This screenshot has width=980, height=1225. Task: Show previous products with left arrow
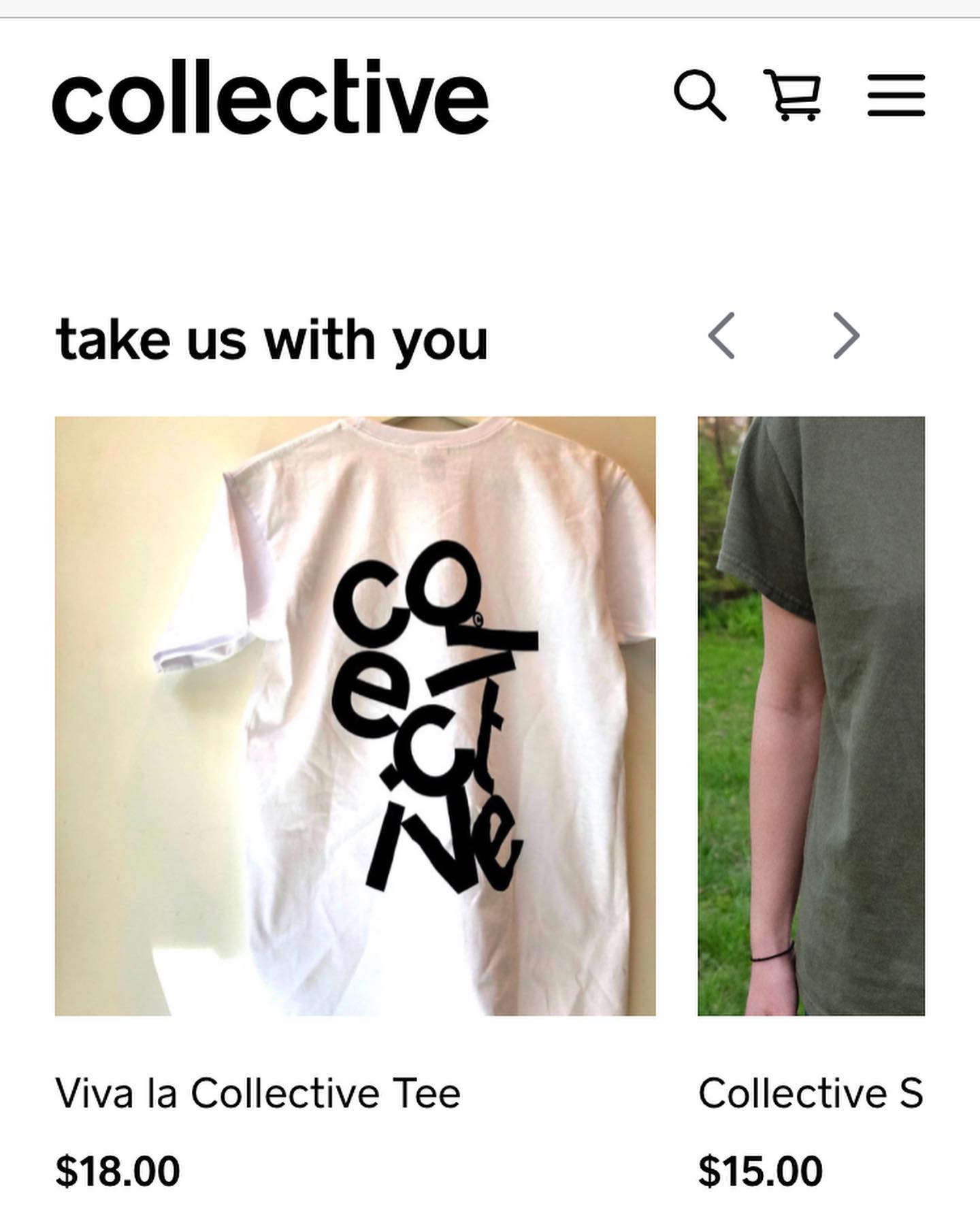click(721, 336)
